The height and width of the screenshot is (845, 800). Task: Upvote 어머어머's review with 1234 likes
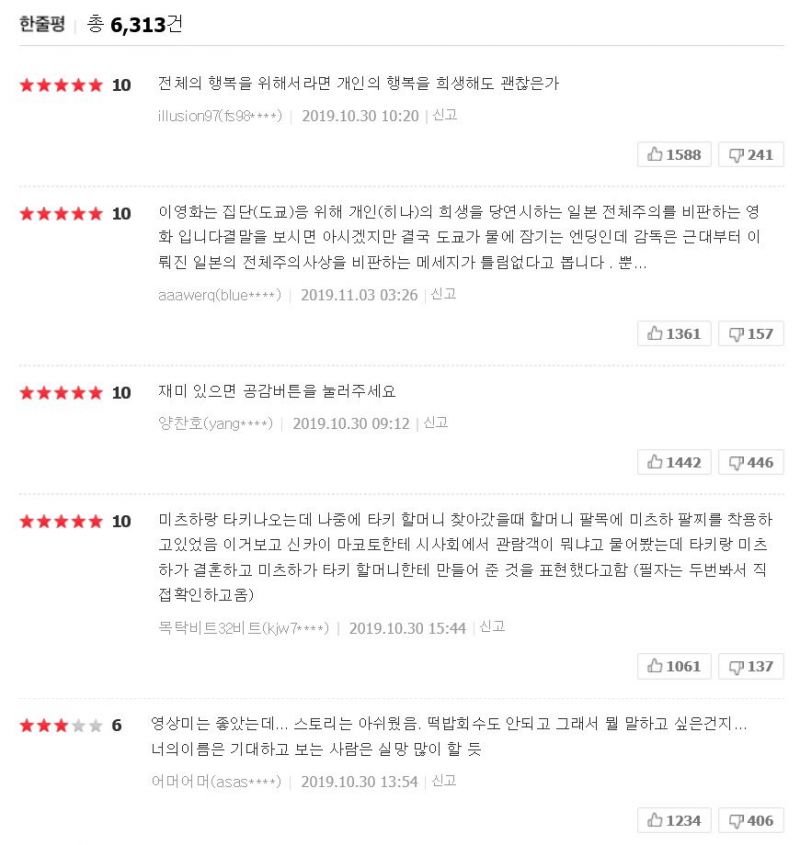pos(674,820)
